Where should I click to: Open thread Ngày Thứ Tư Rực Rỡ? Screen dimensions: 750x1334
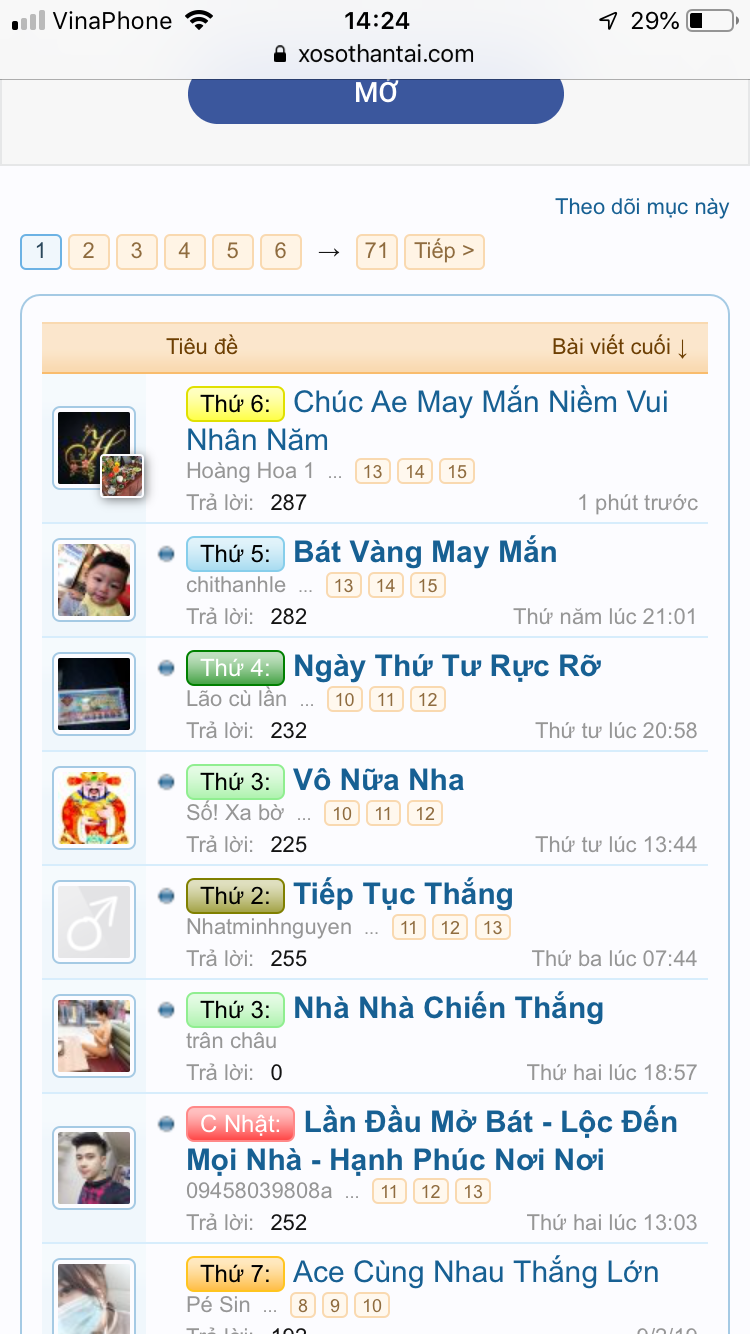coord(446,666)
